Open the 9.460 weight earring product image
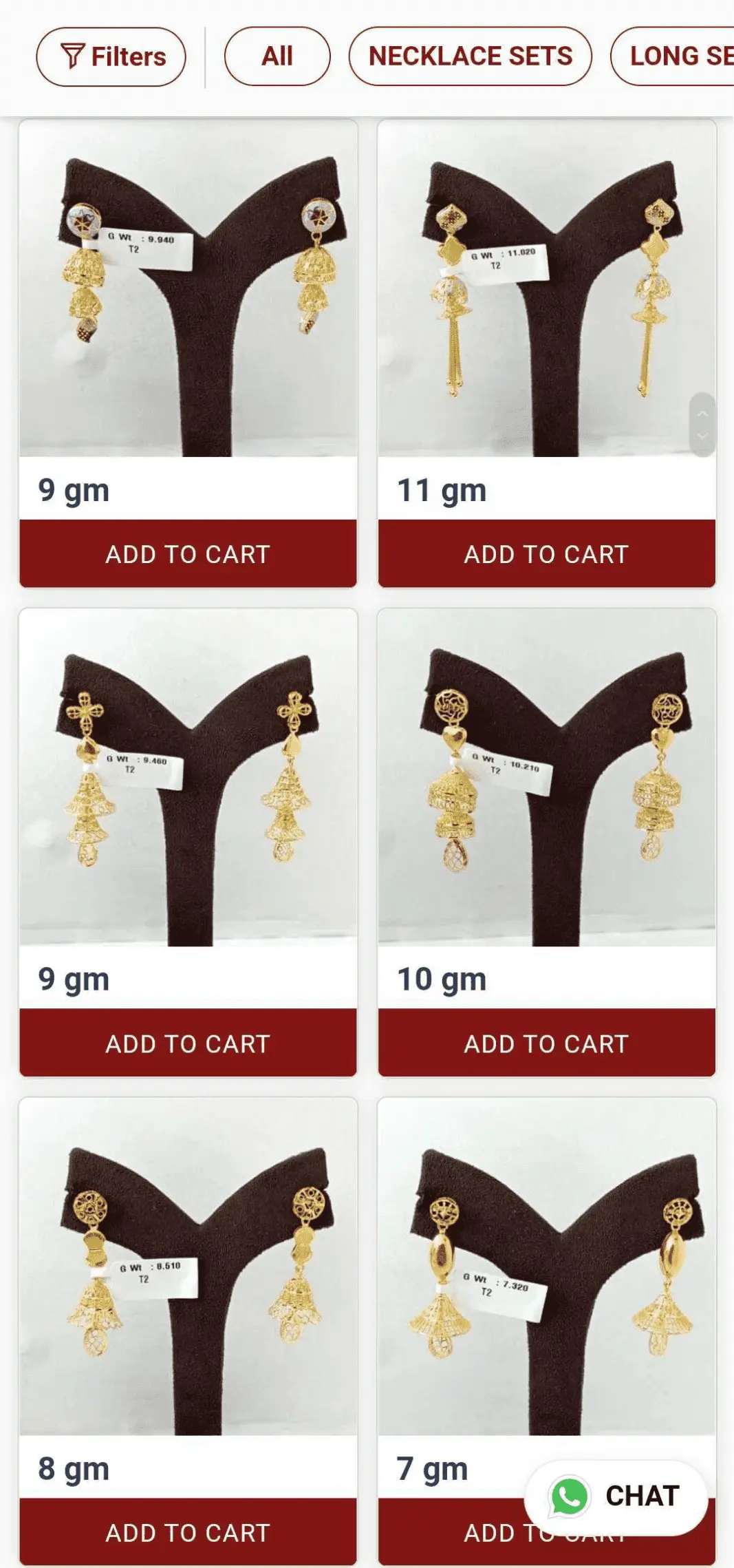 (x=188, y=778)
